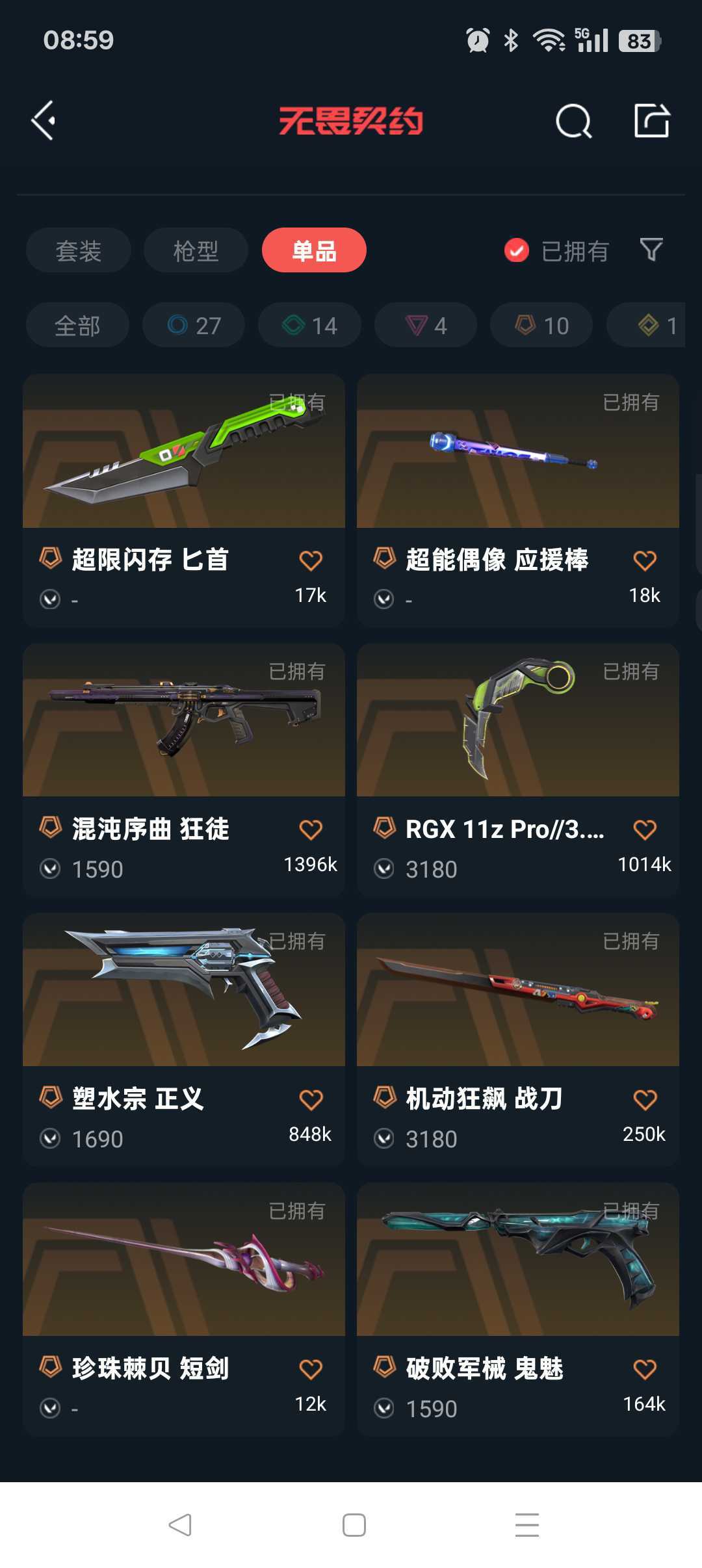Filter by the orange tier chip 10
702x1568 pixels.
tap(541, 325)
